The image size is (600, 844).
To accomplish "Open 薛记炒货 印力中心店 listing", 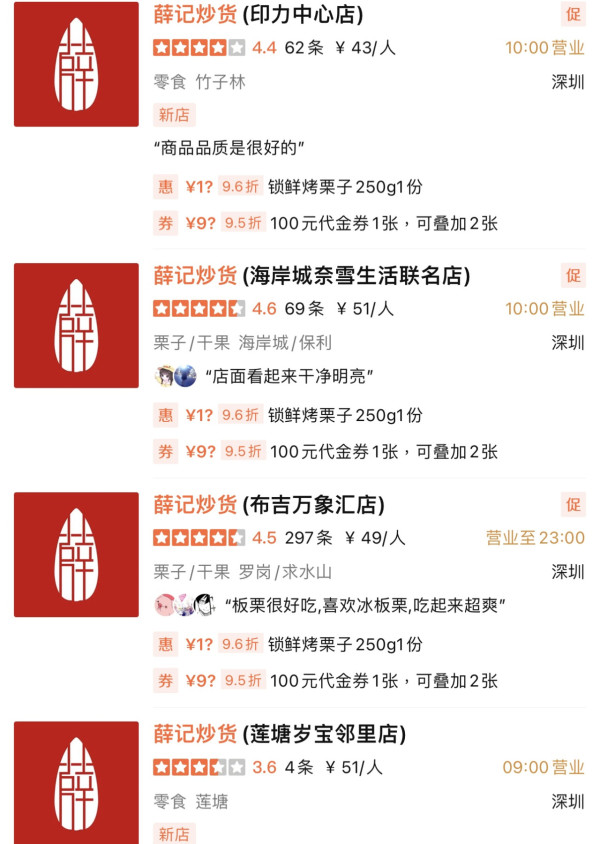I will (x=258, y=15).
